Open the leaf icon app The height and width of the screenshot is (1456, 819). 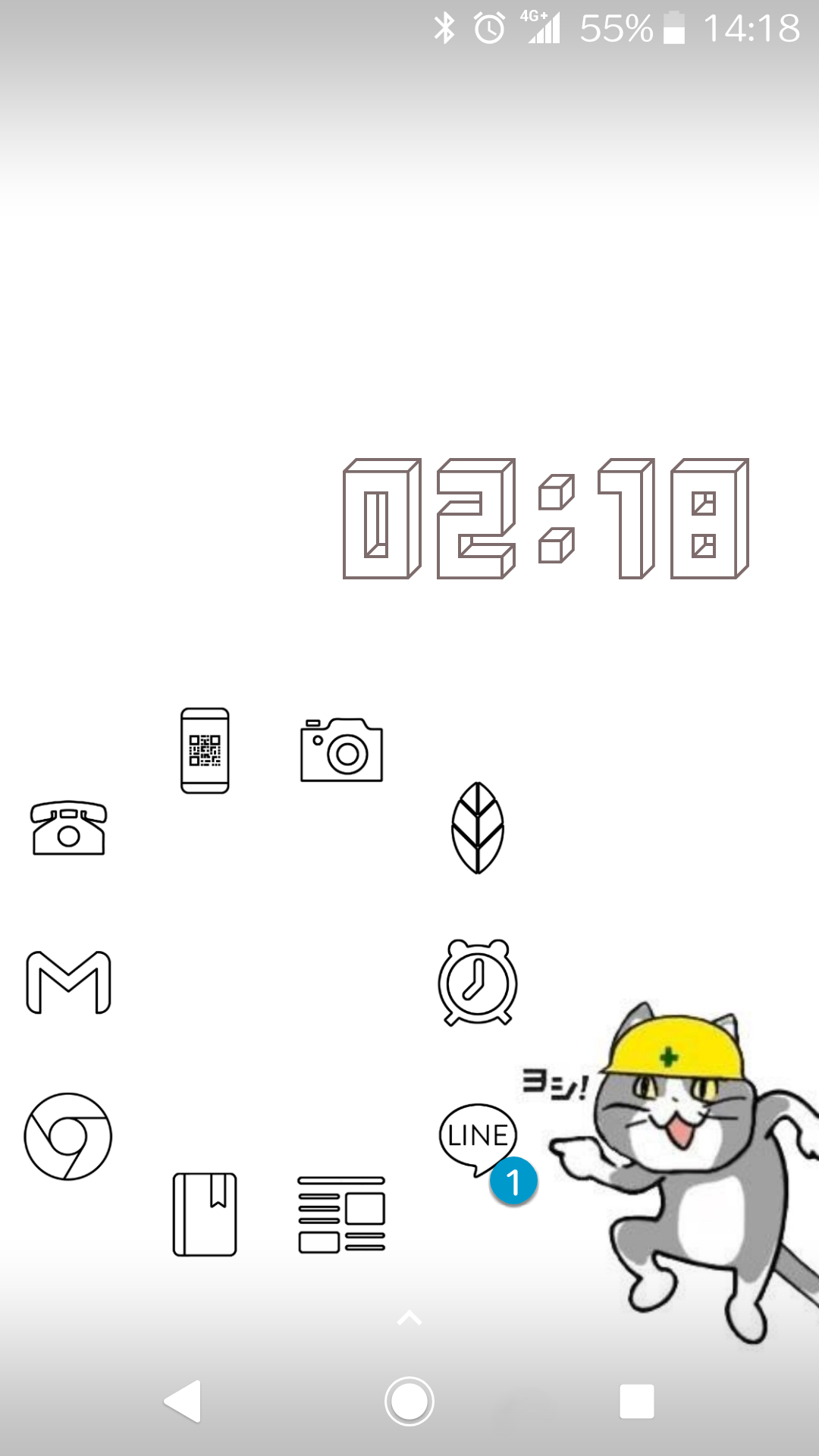pos(478,827)
